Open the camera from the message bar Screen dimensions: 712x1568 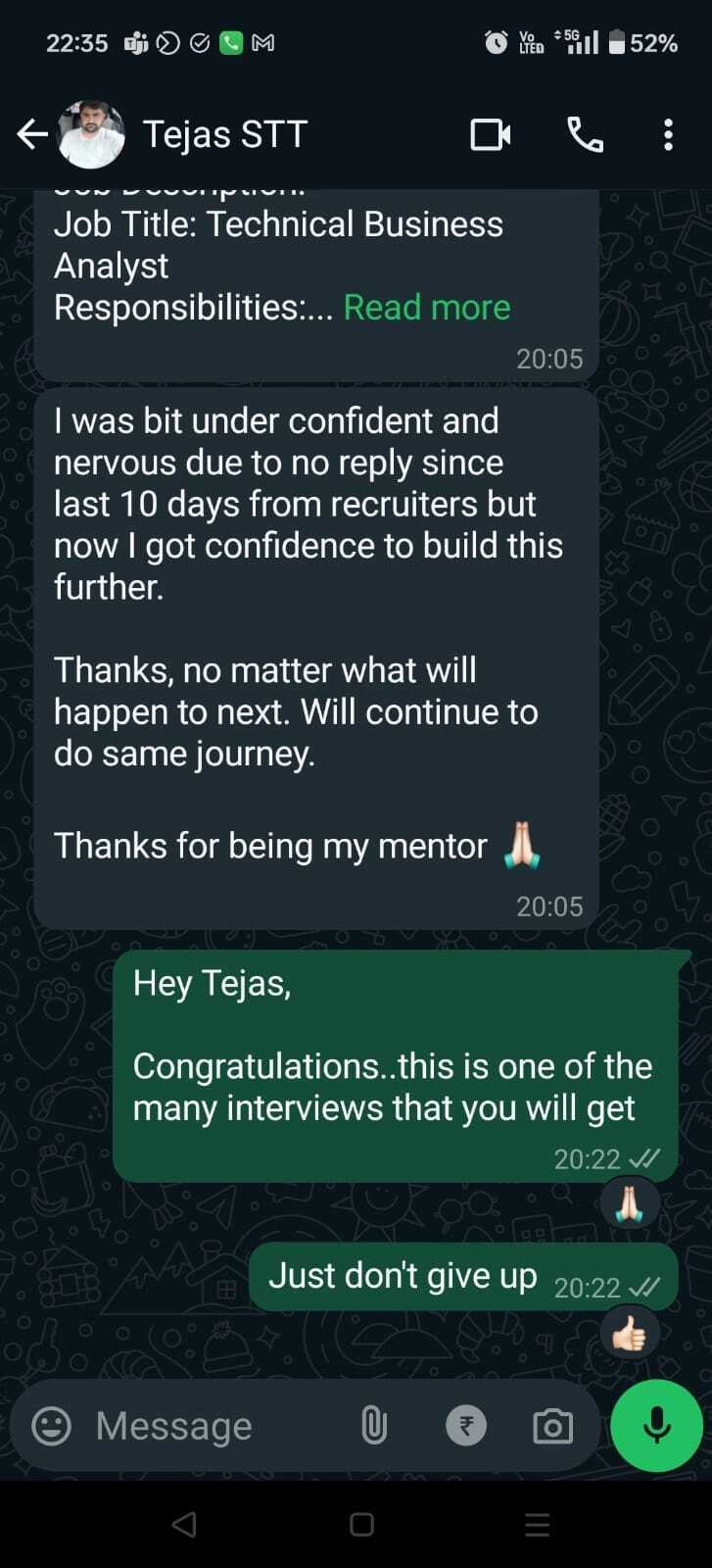click(551, 1426)
